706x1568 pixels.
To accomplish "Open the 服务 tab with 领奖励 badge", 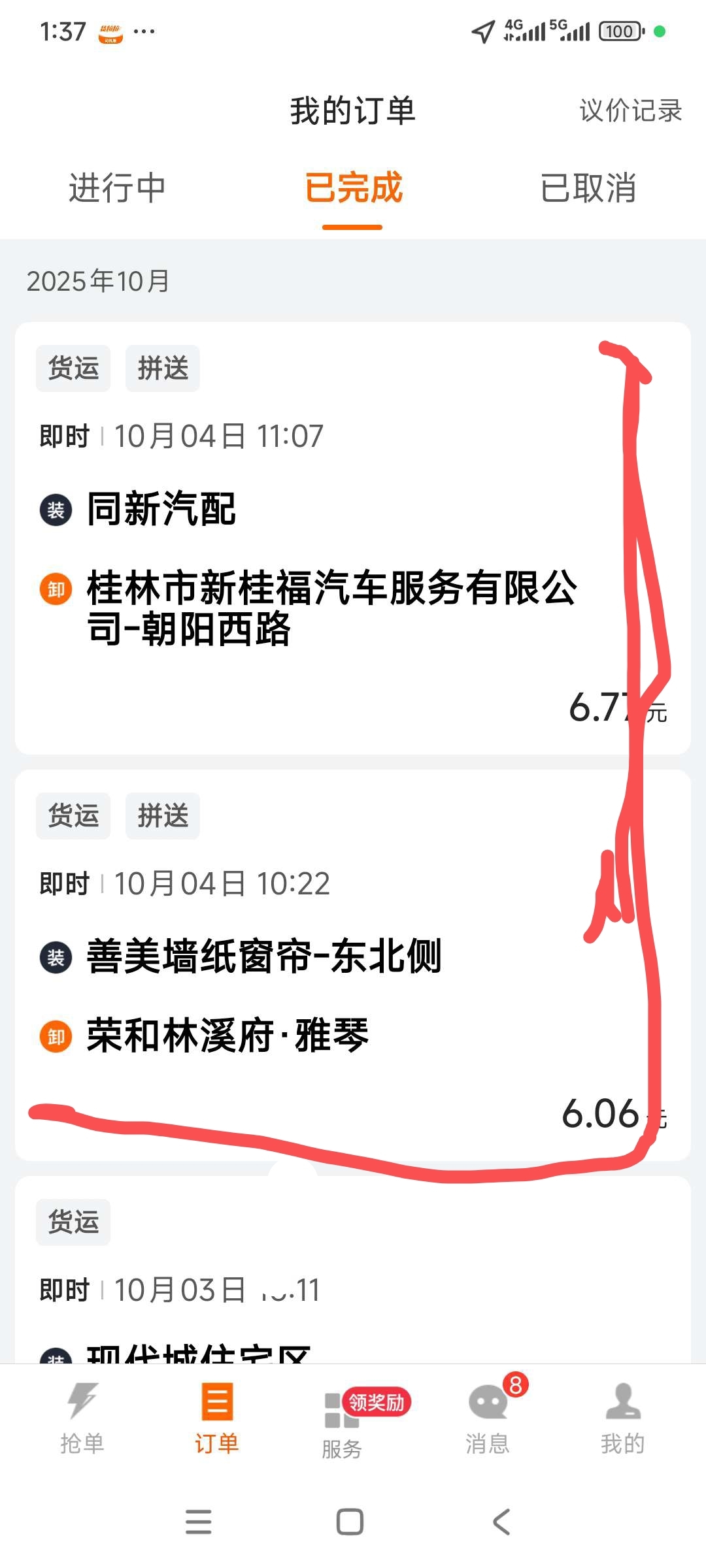I will [343, 1419].
